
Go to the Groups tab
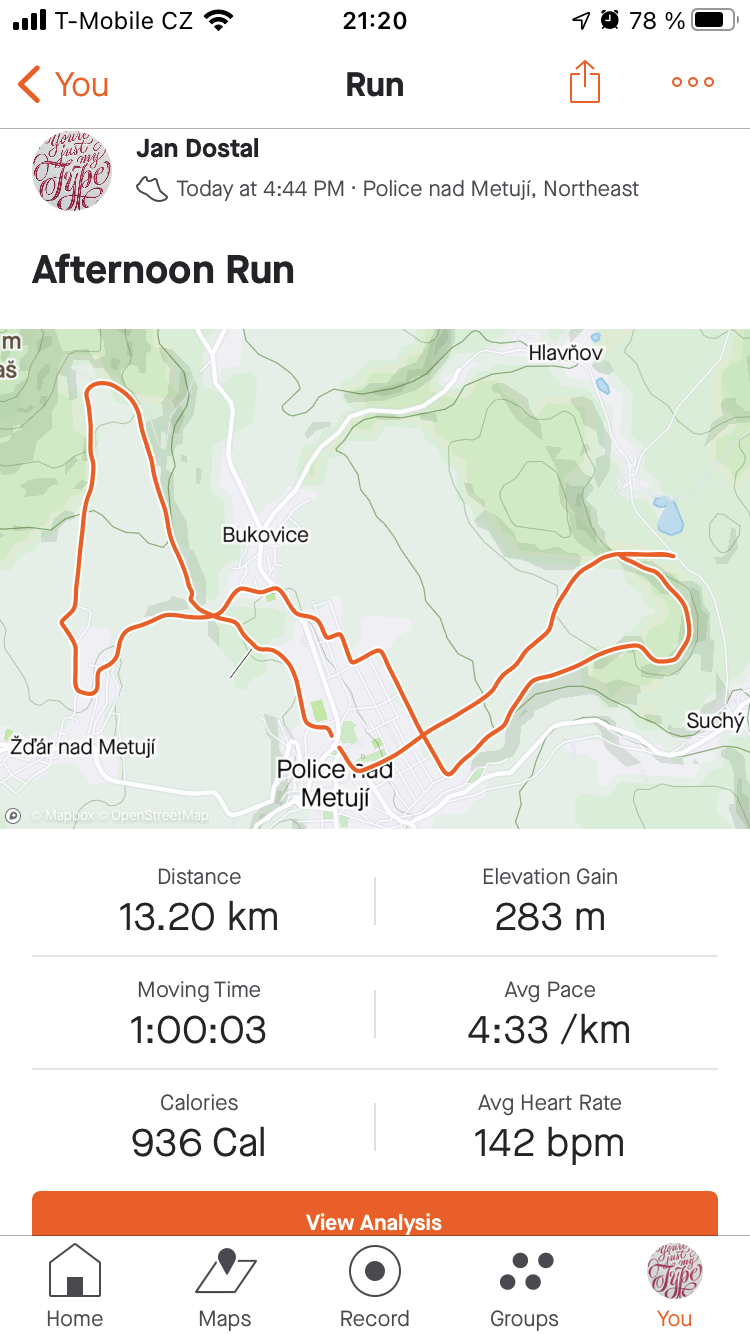[x=525, y=1285]
